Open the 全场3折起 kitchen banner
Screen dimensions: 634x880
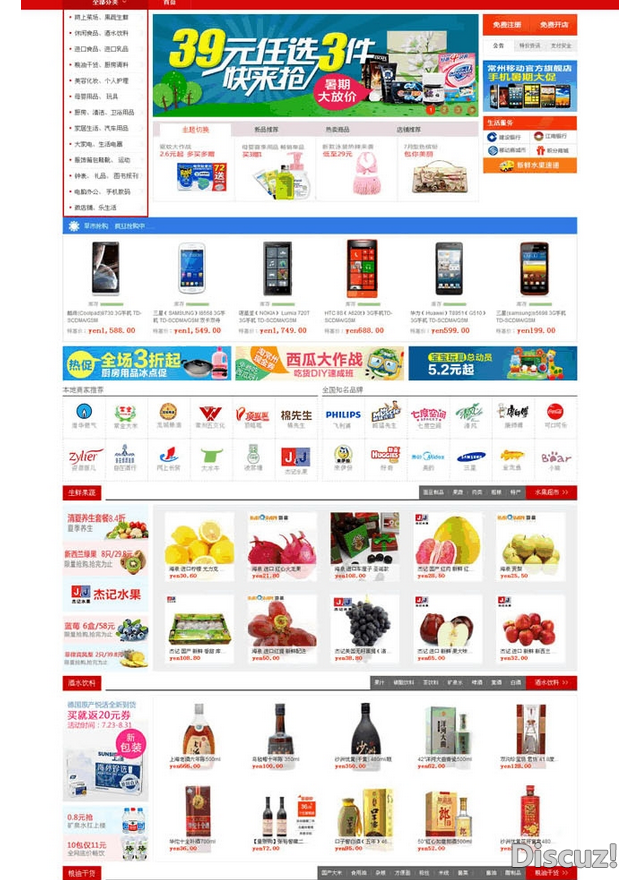click(146, 362)
